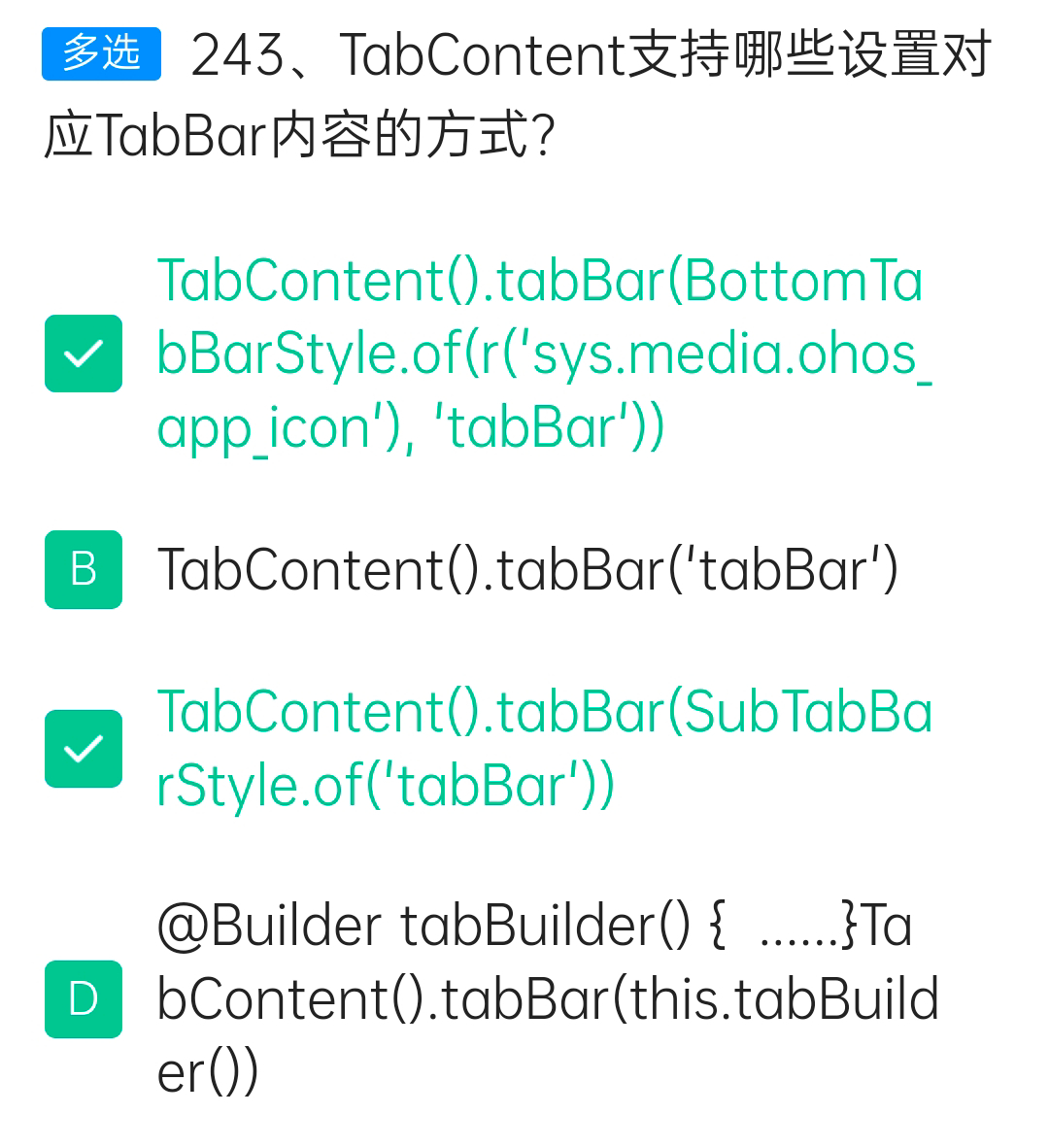The image size is (1049, 1148).
Task: Uncheck the BottomTabBarStyle.of answer option
Action: (x=84, y=354)
